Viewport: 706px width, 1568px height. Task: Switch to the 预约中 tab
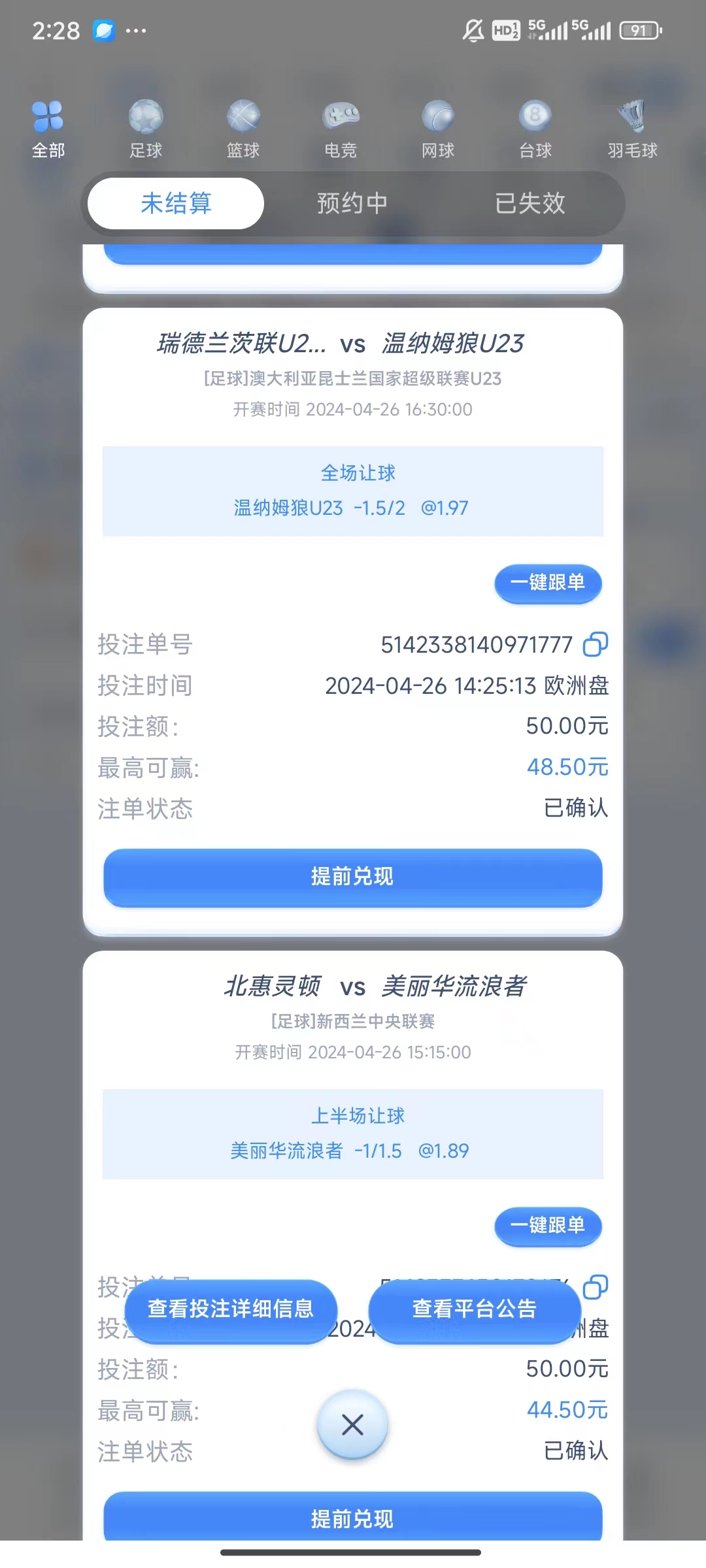(352, 204)
